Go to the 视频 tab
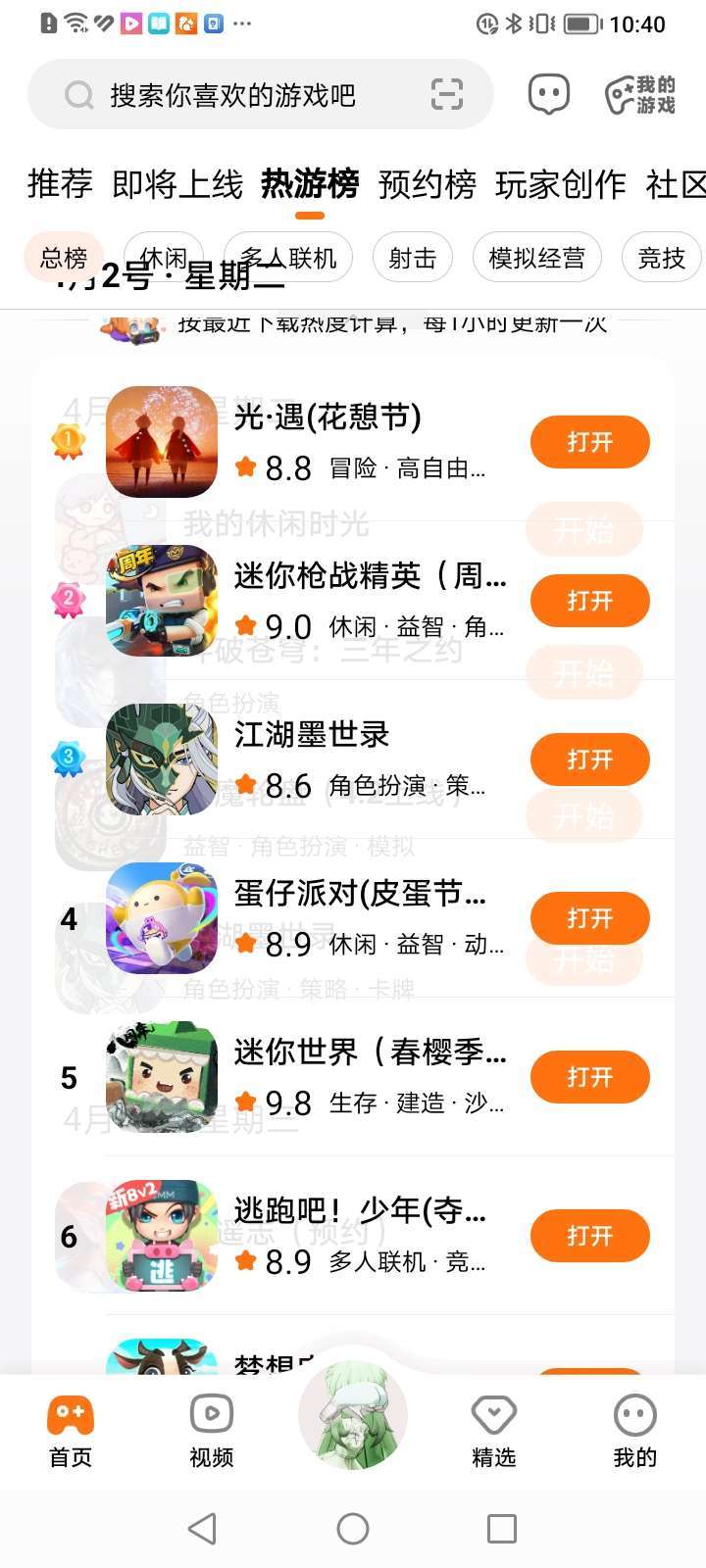The image size is (706, 1568). 212,1431
